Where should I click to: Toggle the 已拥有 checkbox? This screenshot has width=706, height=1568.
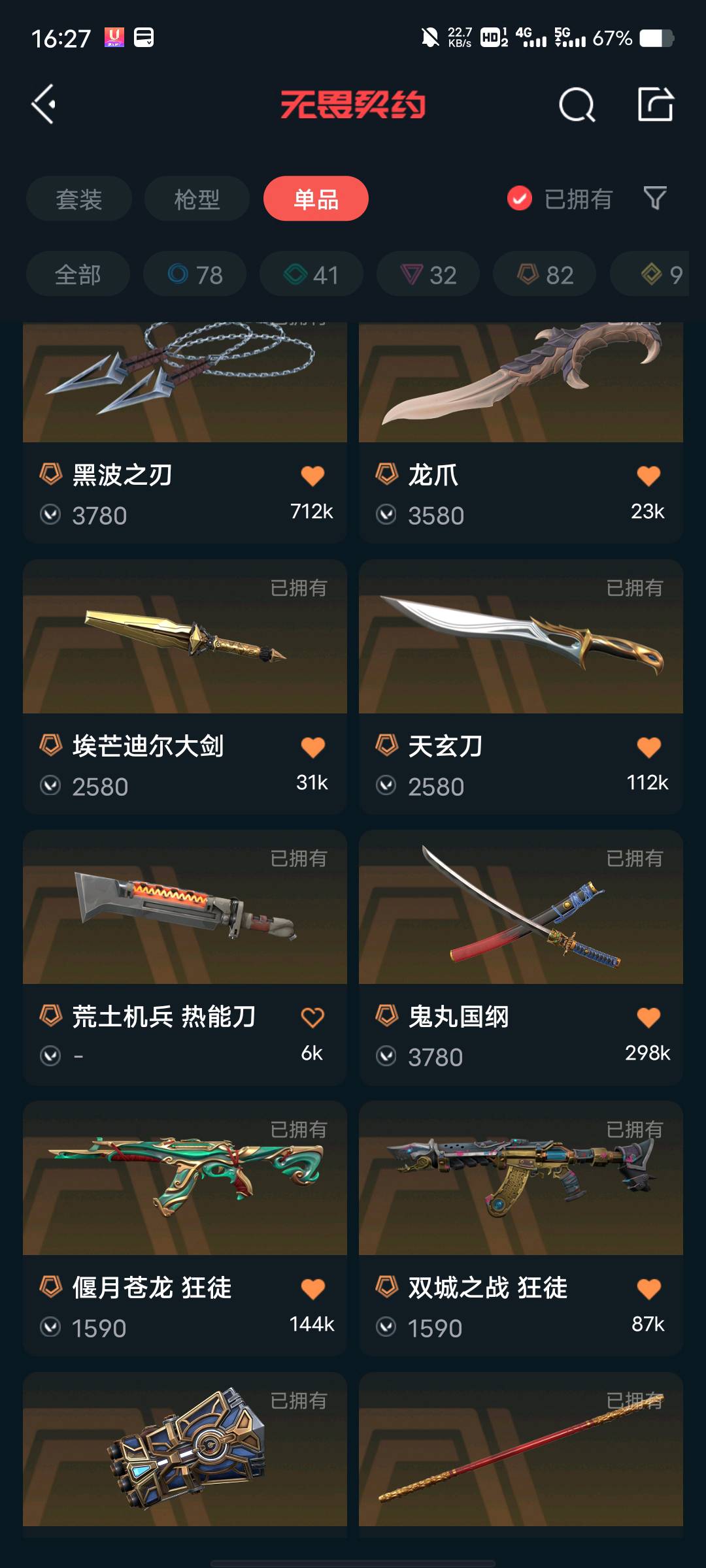[x=520, y=199]
